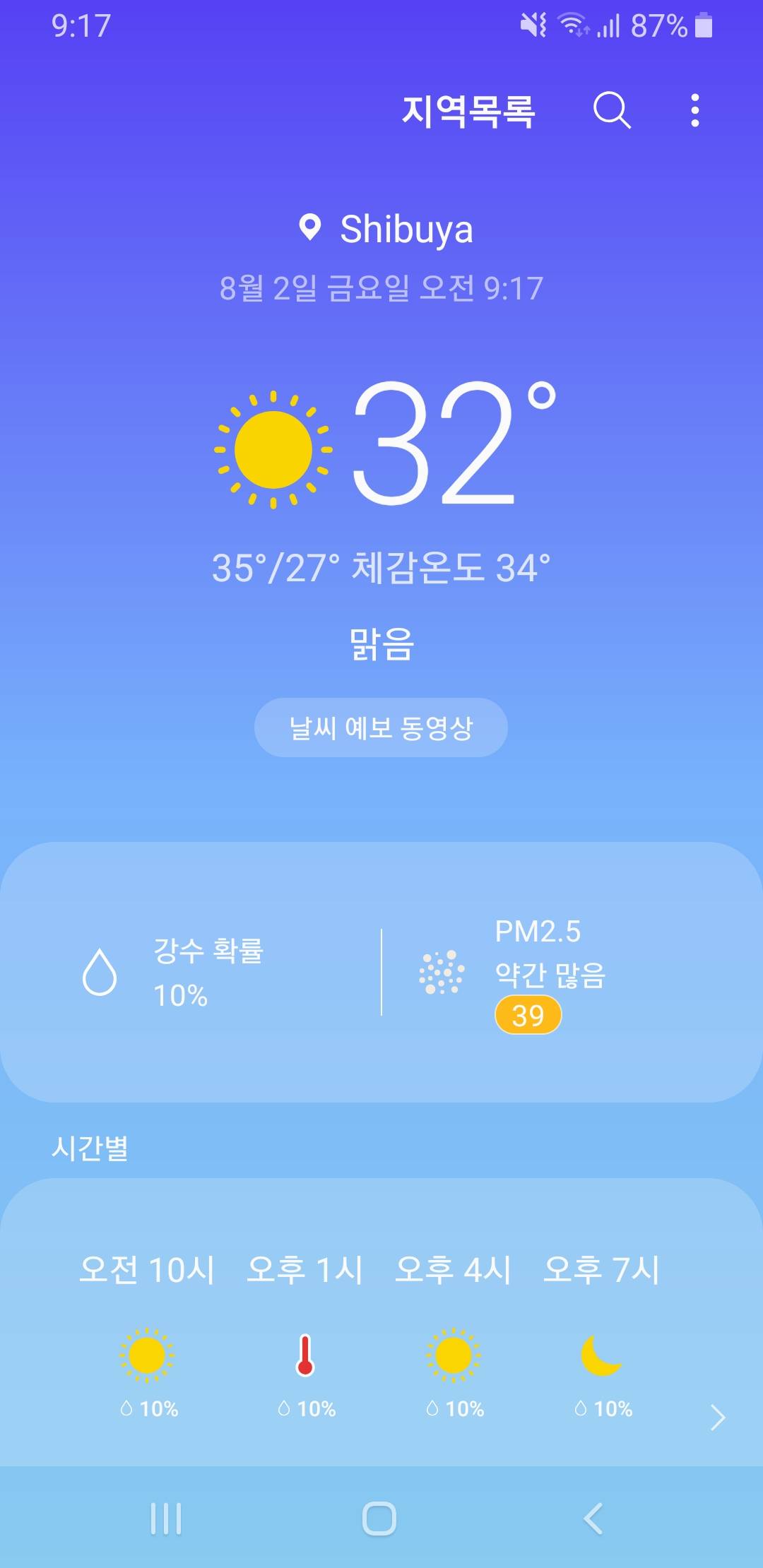Go back using the system back button
The height and width of the screenshot is (1568, 763).
[593, 1518]
